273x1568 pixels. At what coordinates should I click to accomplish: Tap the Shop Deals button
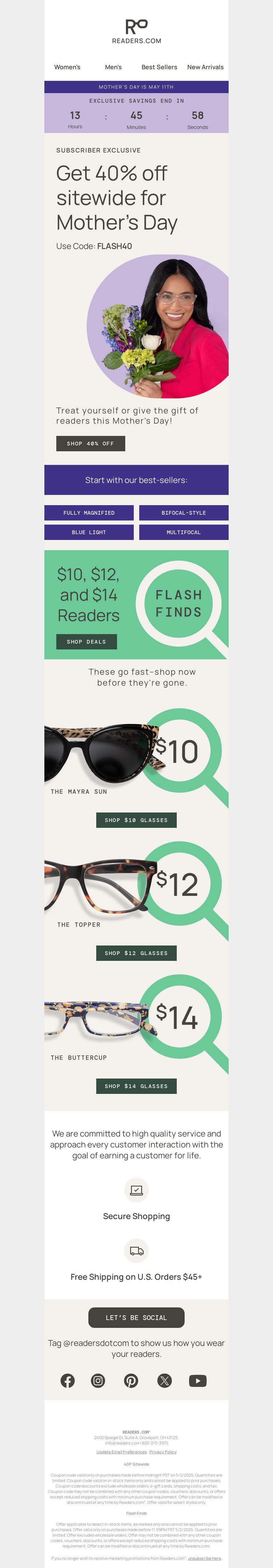pyautogui.click(x=87, y=642)
